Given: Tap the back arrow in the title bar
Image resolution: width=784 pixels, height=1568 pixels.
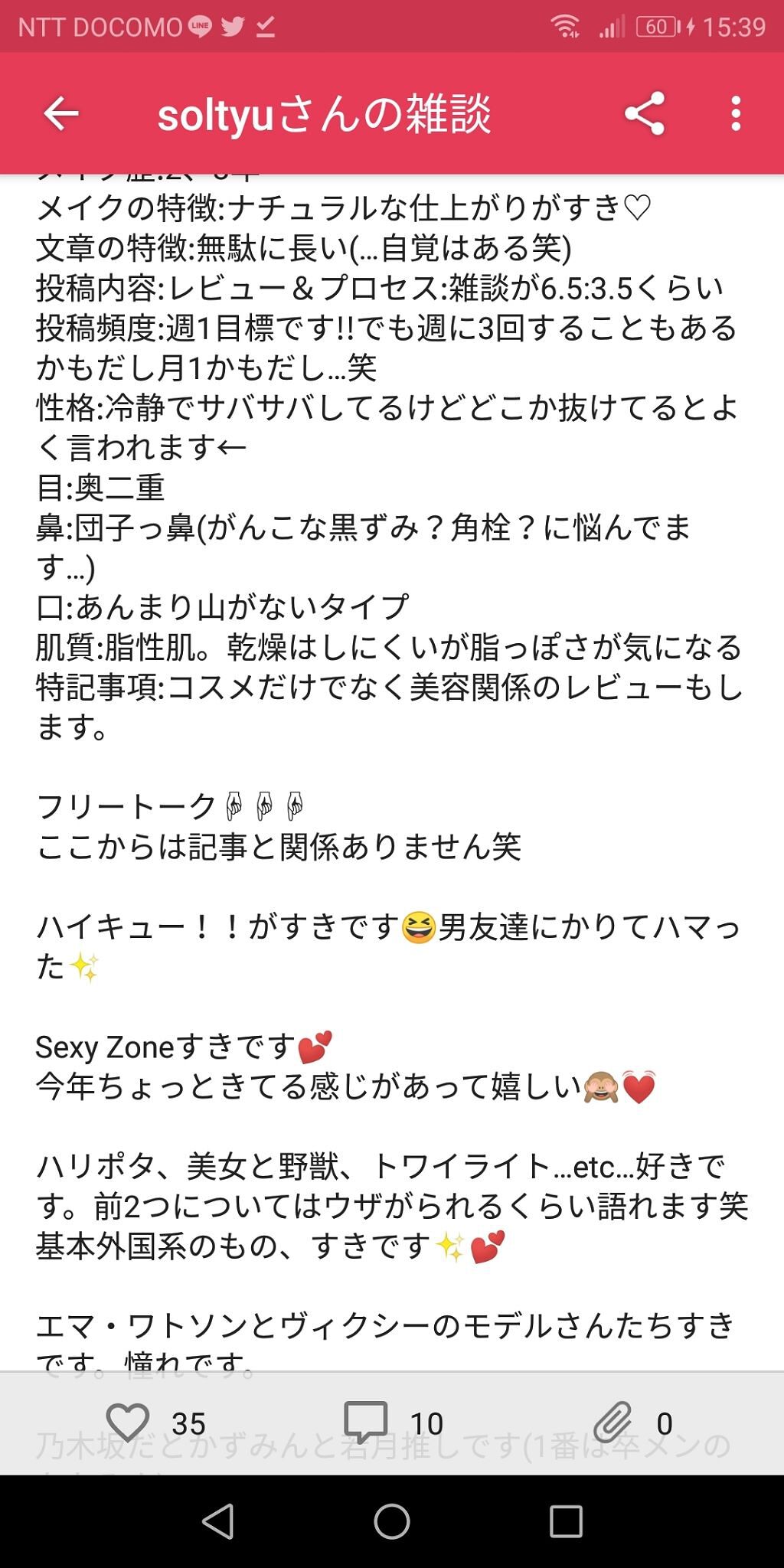Looking at the screenshot, I should (x=63, y=113).
